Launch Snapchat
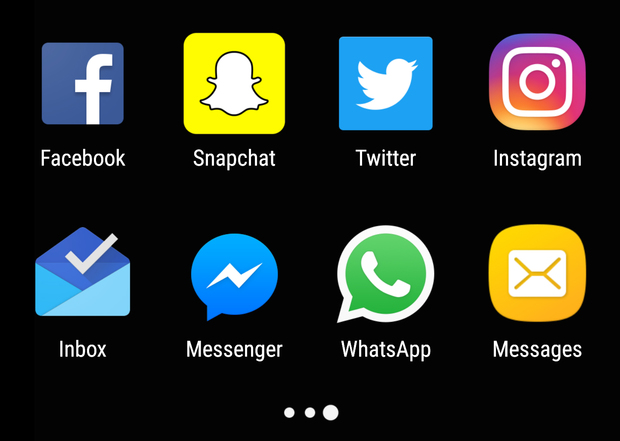Viewport: 620px width, 441px height. (234, 83)
